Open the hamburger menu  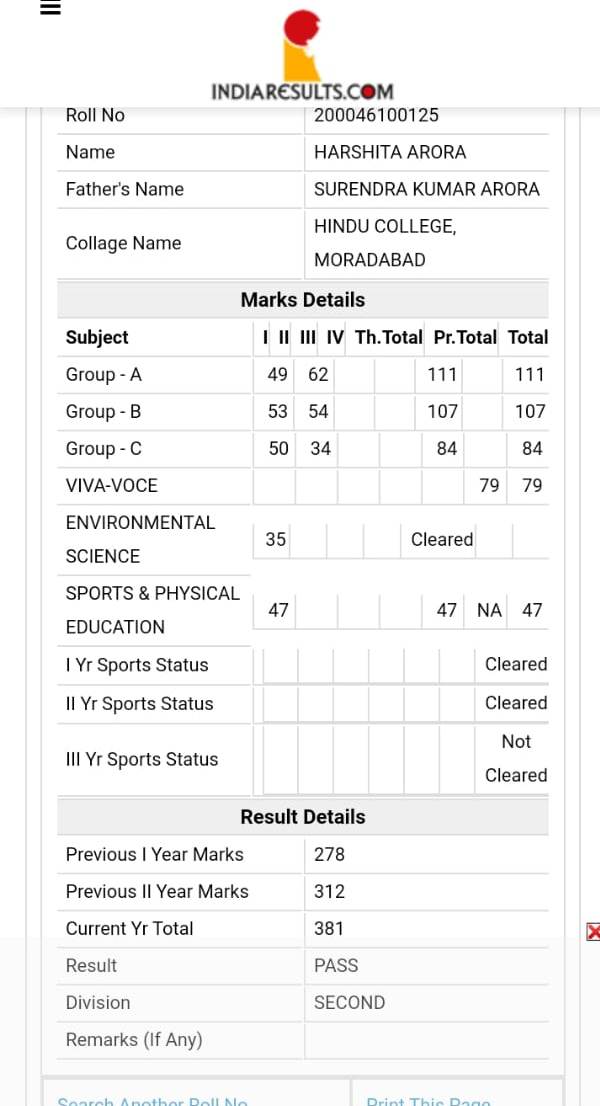tap(50, 7)
